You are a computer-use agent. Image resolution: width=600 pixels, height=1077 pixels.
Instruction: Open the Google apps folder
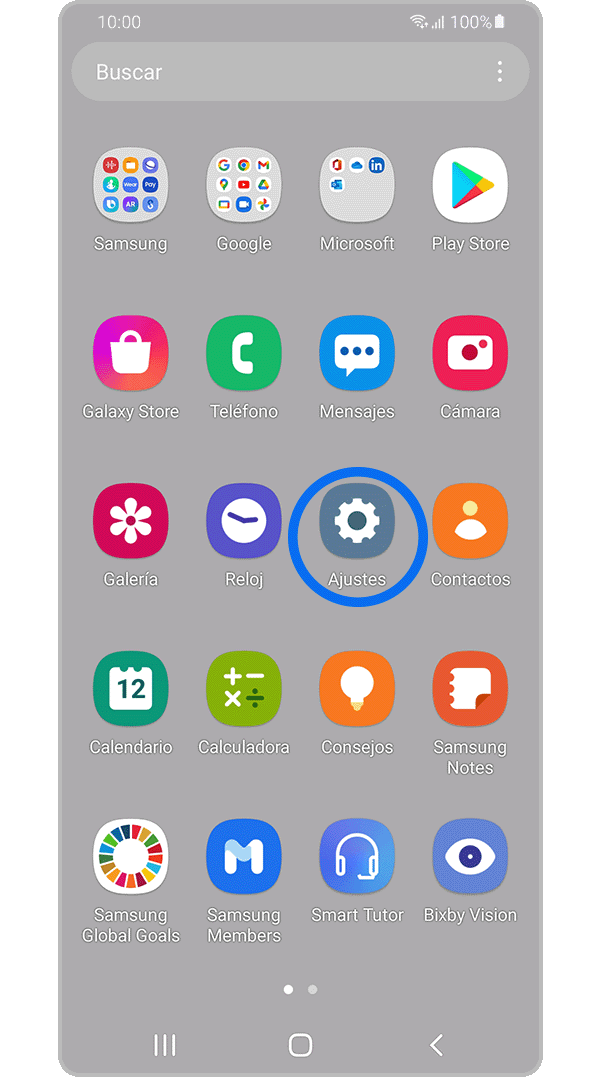click(244, 186)
